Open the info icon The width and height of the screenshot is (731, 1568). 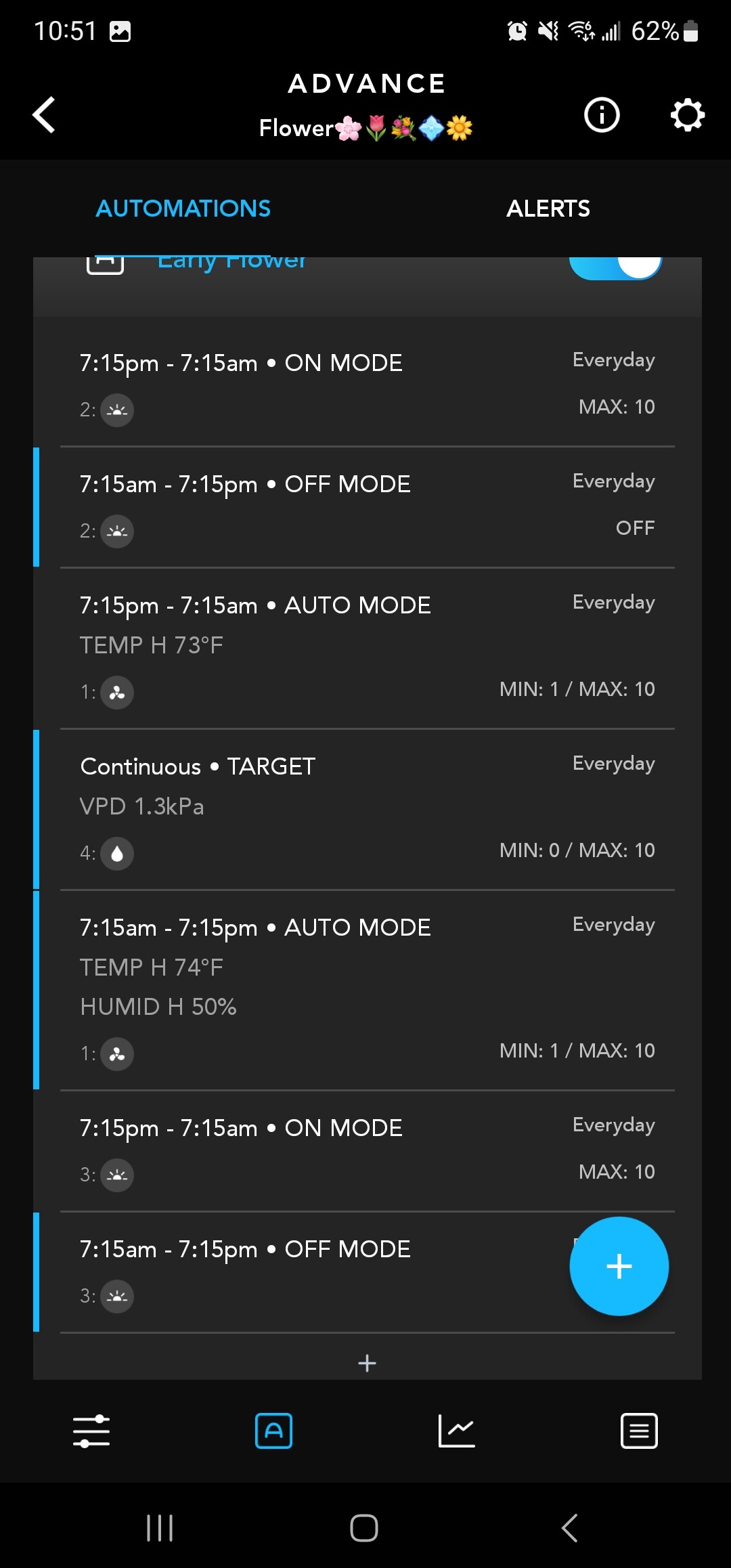click(602, 114)
